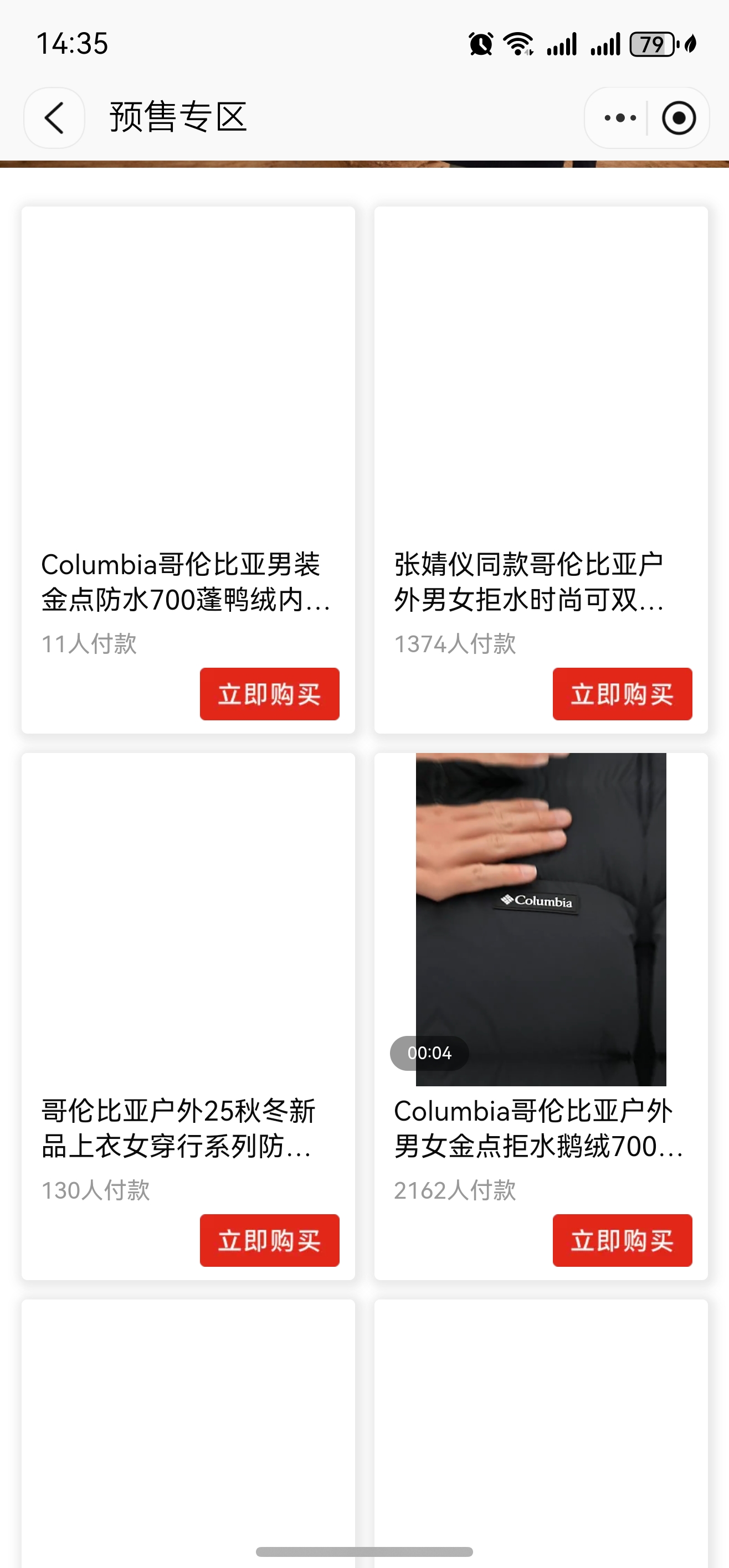729x1568 pixels.
Task: Tap 立即购买 under the 25秋冬新品 women's item
Action: [x=269, y=1242]
